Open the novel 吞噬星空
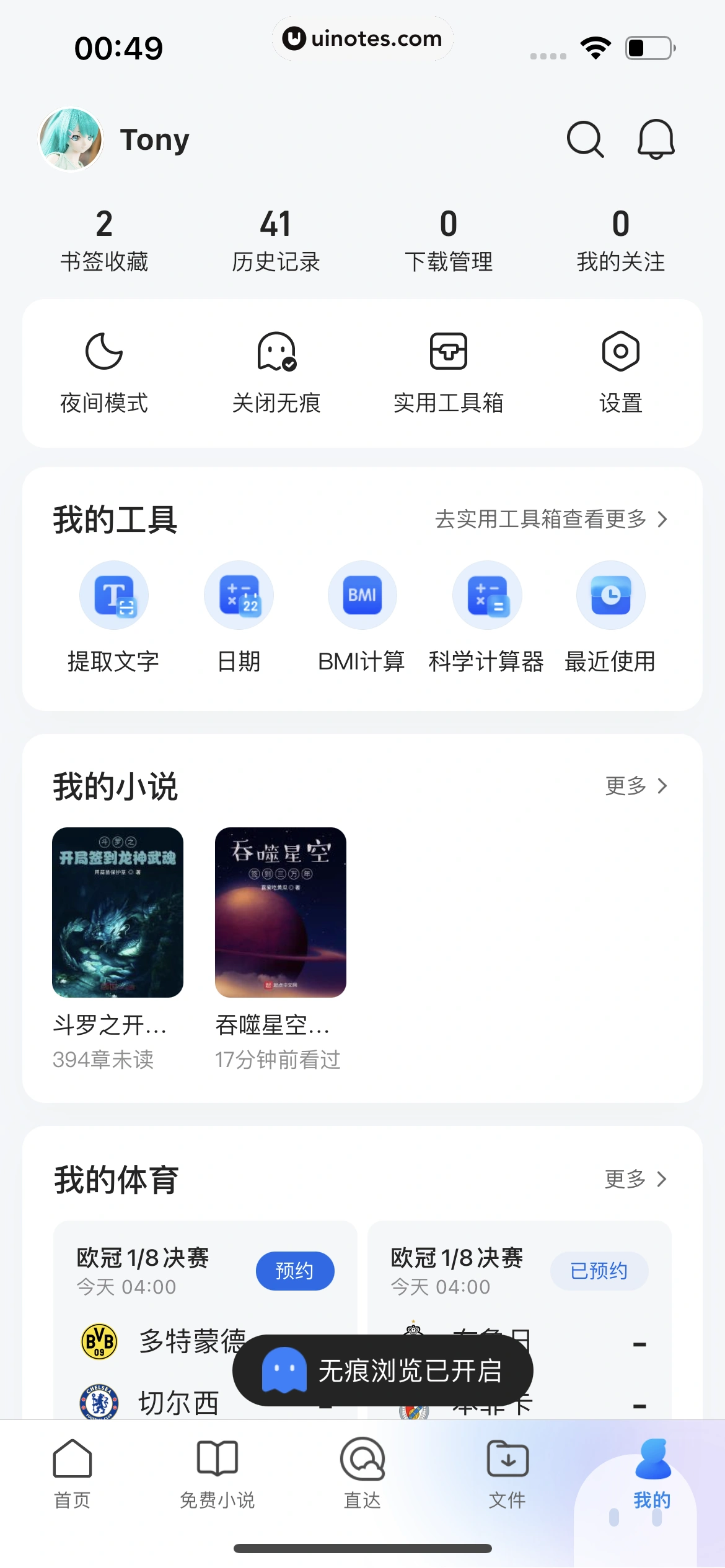Viewport: 725px width, 1568px height. pos(280,912)
